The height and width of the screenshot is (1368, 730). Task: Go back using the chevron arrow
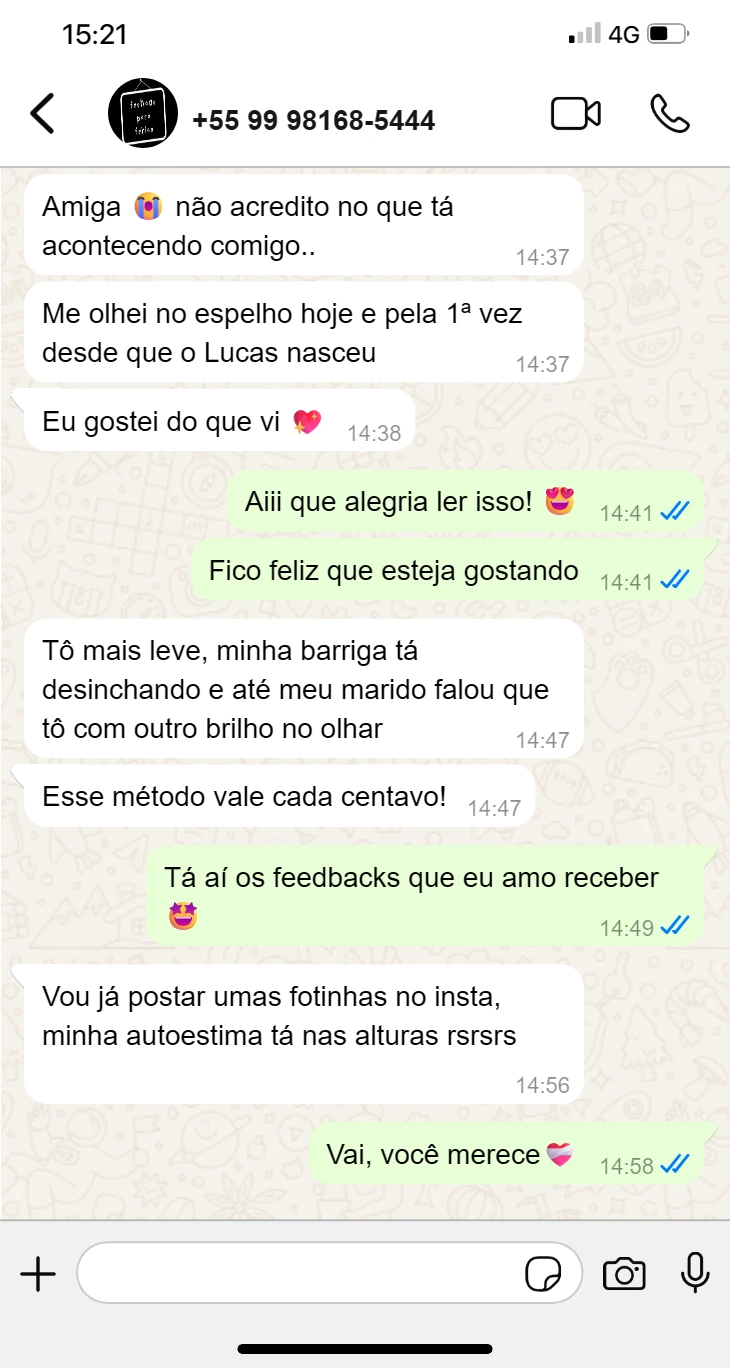[42, 113]
